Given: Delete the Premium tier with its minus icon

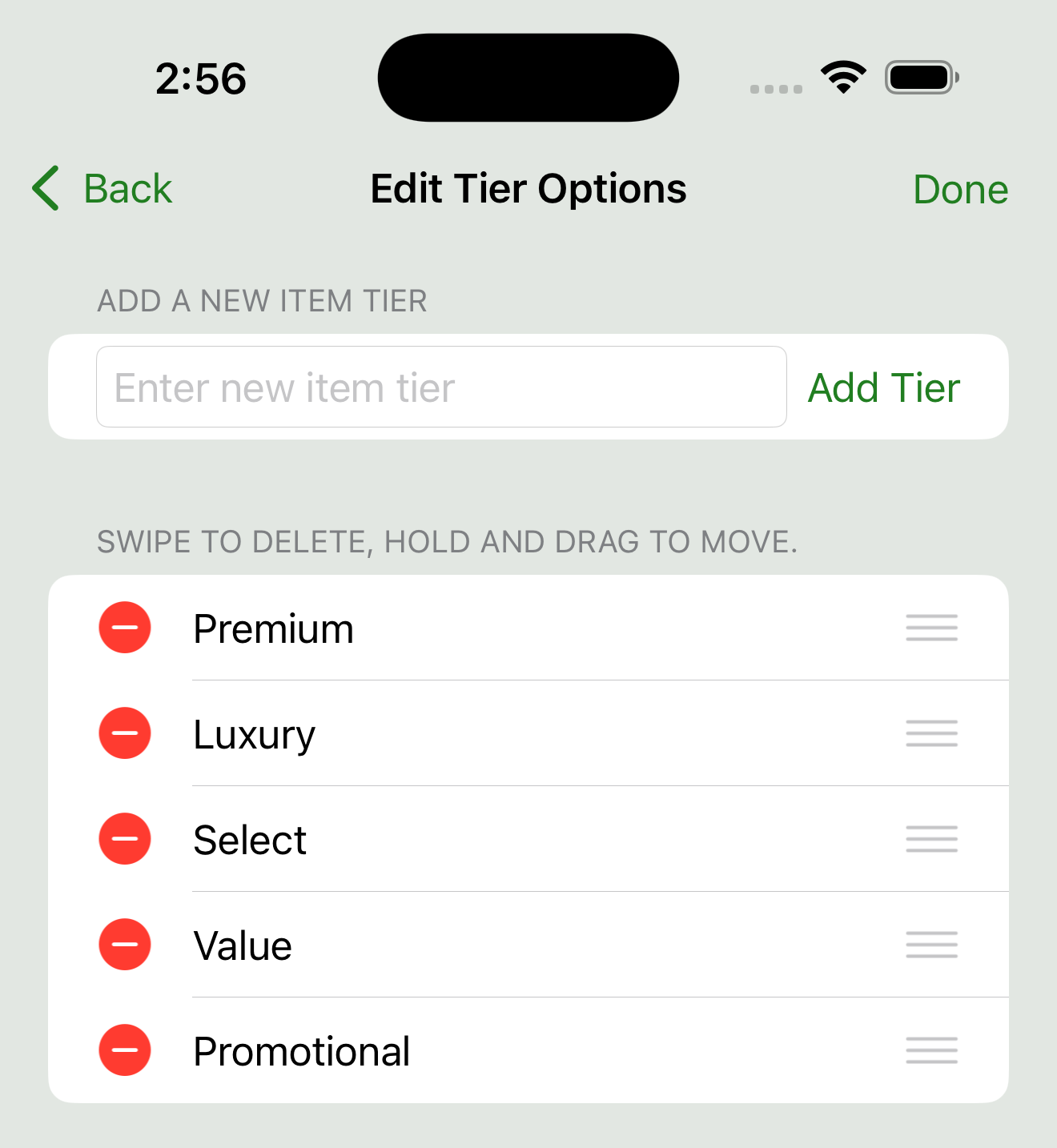Looking at the screenshot, I should click(125, 628).
